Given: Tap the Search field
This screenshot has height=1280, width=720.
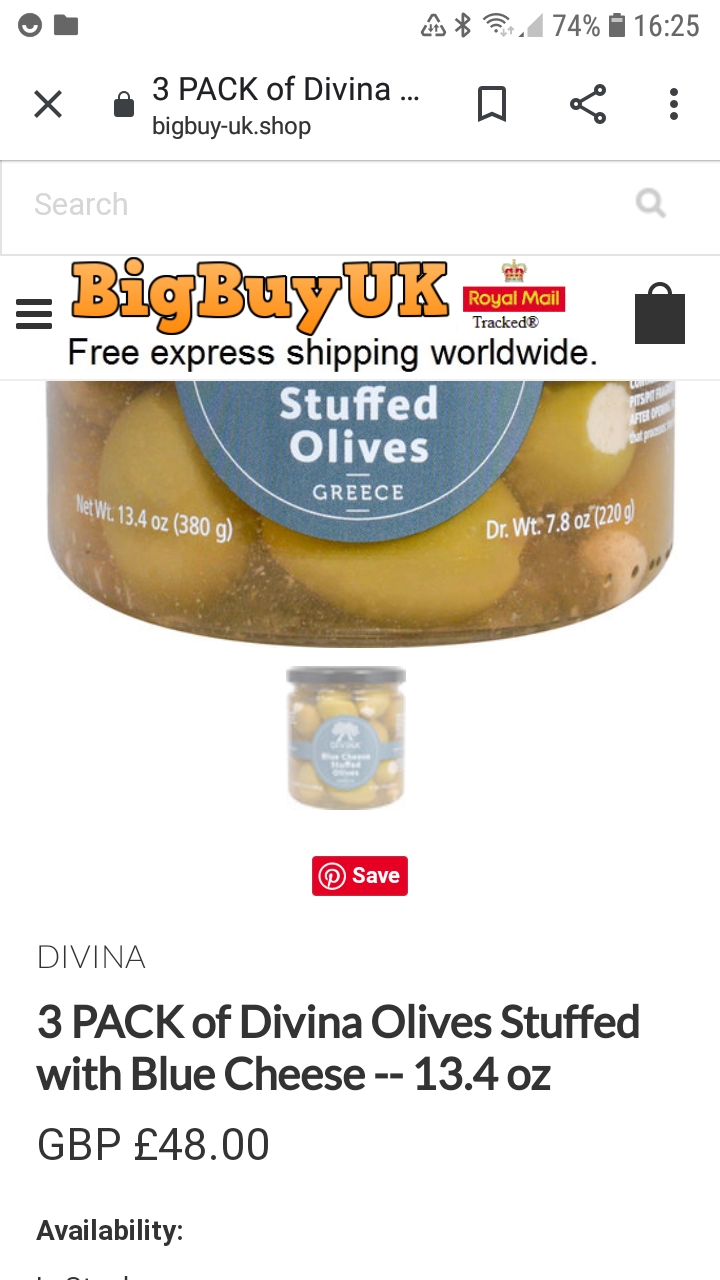Looking at the screenshot, I should click(x=330, y=205).
